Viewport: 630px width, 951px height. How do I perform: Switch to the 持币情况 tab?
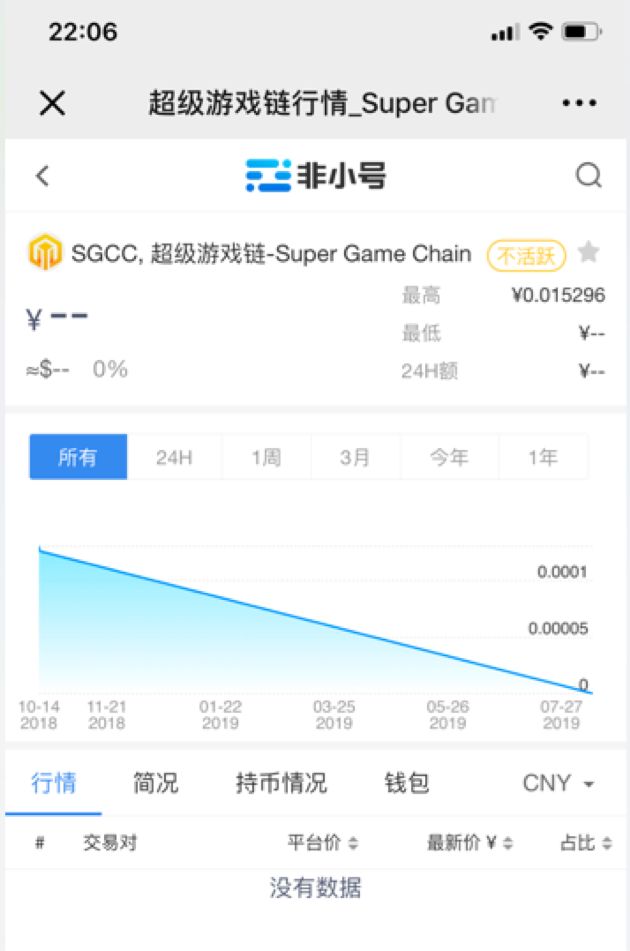[281, 783]
